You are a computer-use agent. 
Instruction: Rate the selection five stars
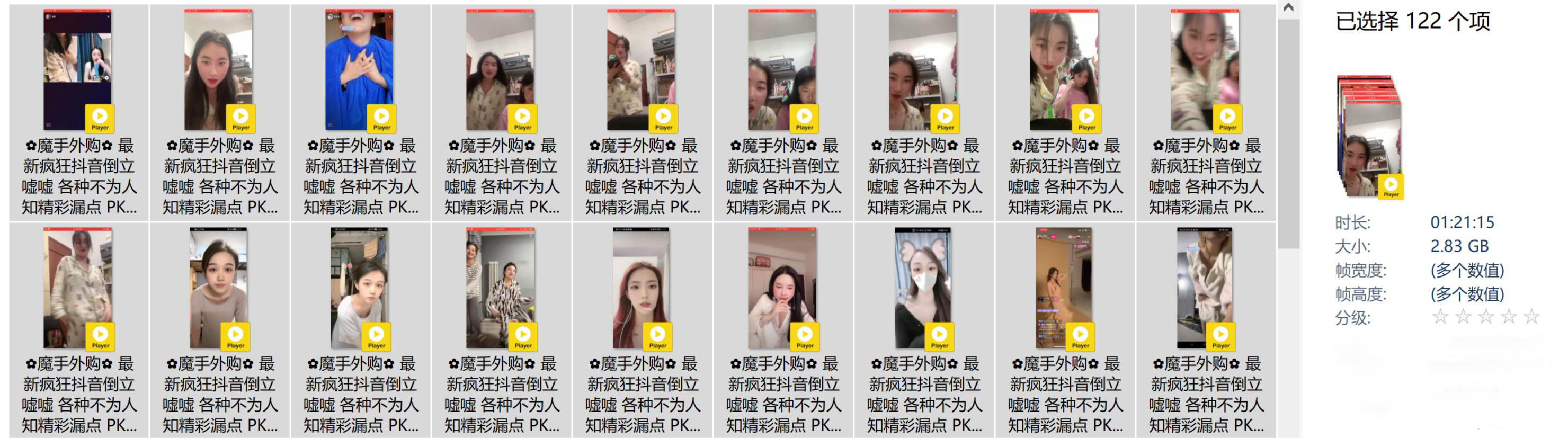click(1531, 317)
